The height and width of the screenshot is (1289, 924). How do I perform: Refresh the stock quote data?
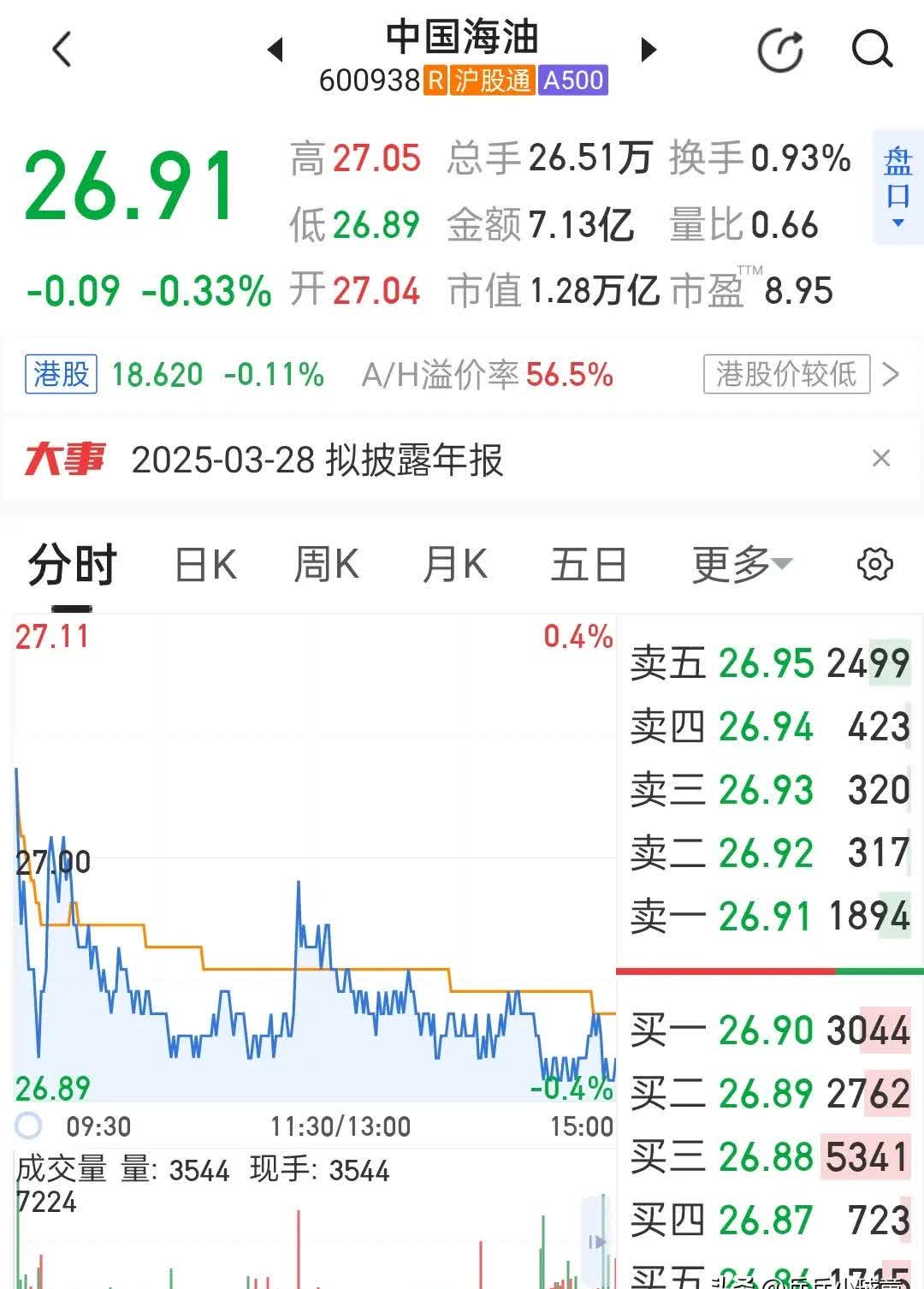click(x=779, y=49)
